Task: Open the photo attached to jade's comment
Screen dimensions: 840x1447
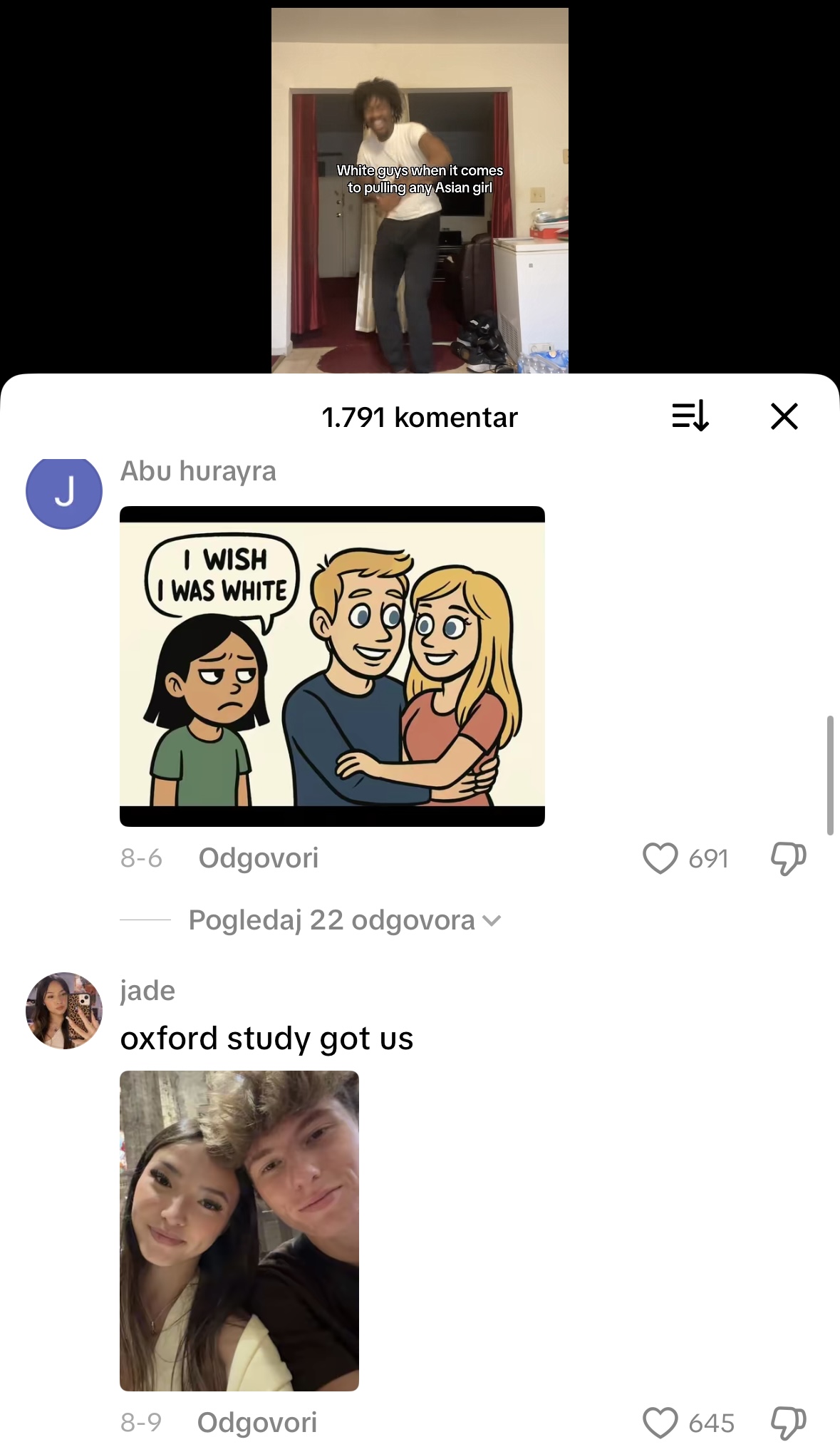Action: tap(239, 1231)
